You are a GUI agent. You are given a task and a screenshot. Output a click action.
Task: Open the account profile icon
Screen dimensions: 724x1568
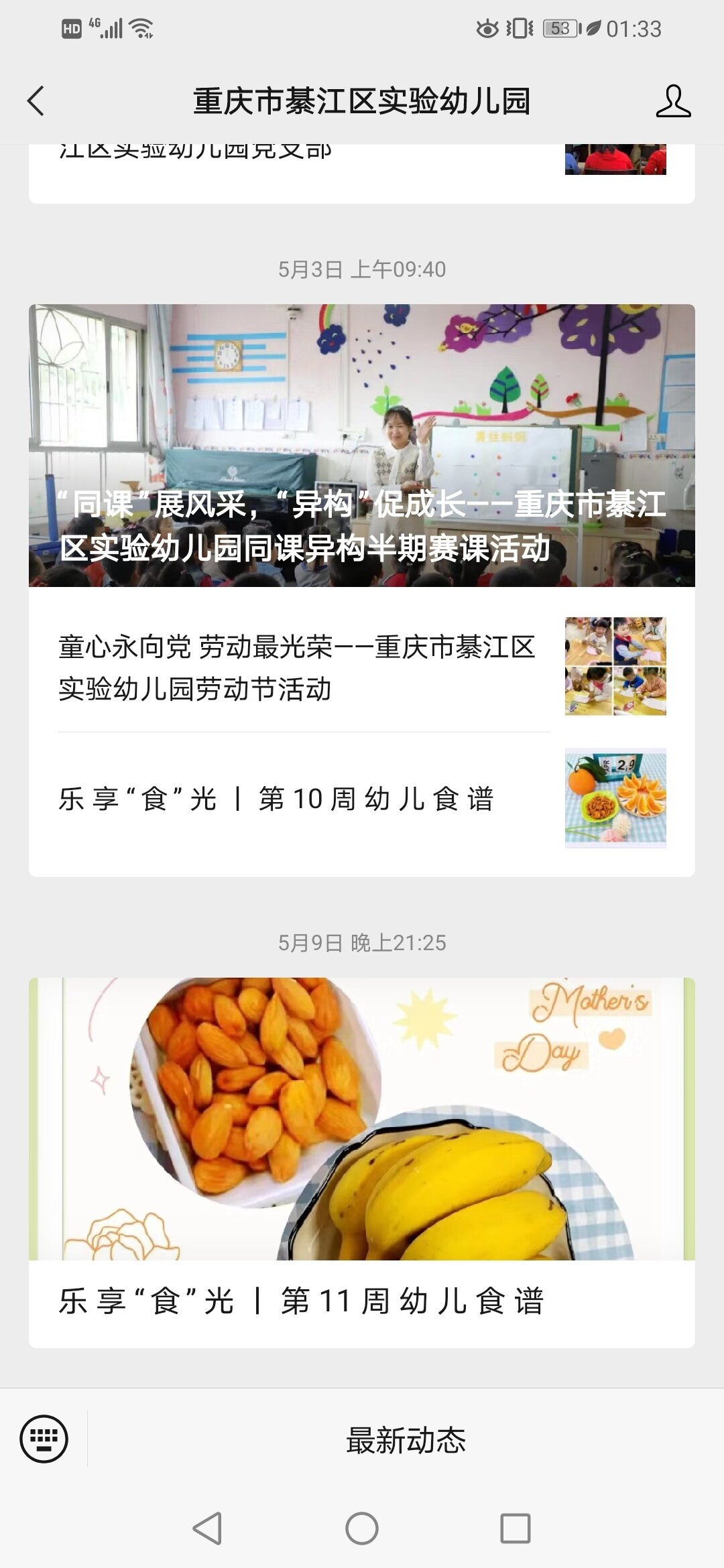pyautogui.click(x=673, y=101)
